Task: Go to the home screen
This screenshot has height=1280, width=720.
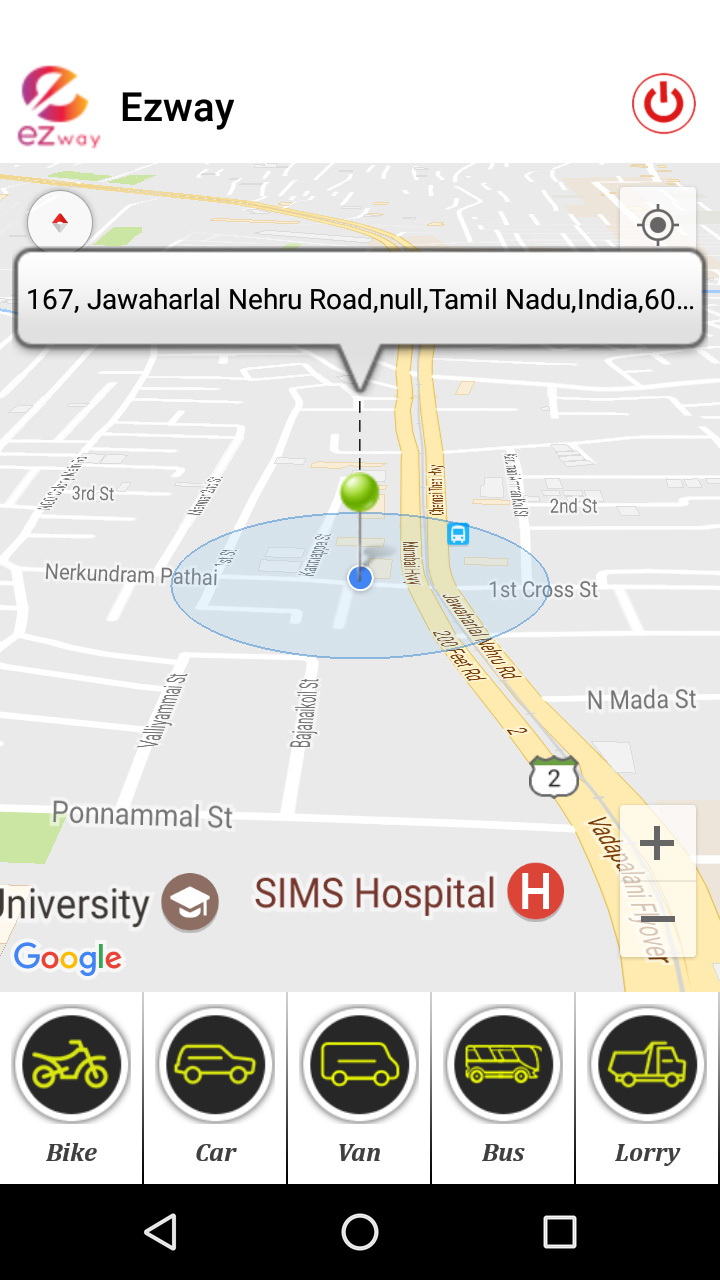Action: tap(360, 1232)
